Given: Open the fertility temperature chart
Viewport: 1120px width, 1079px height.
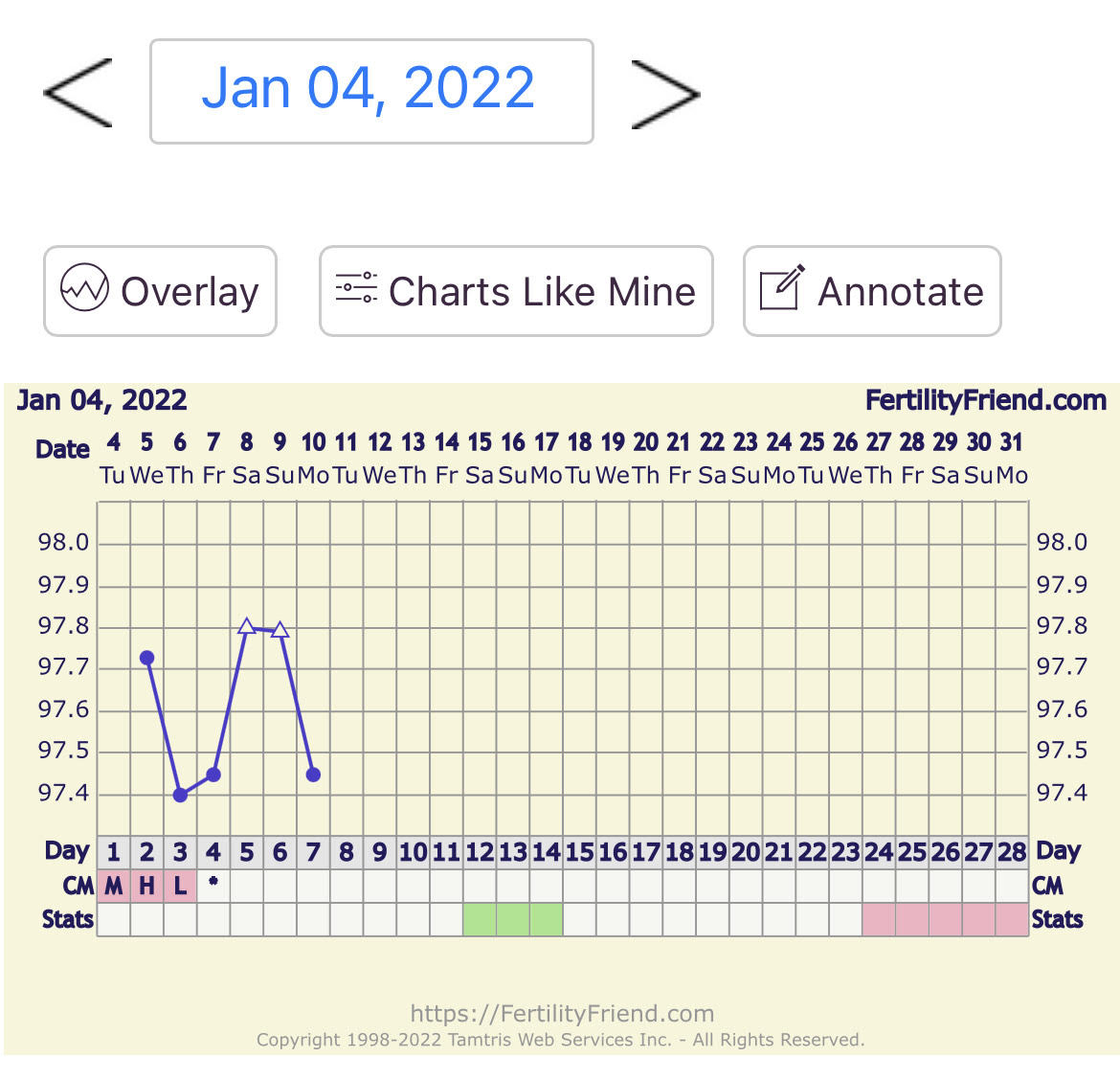Looking at the screenshot, I should 561,670.
